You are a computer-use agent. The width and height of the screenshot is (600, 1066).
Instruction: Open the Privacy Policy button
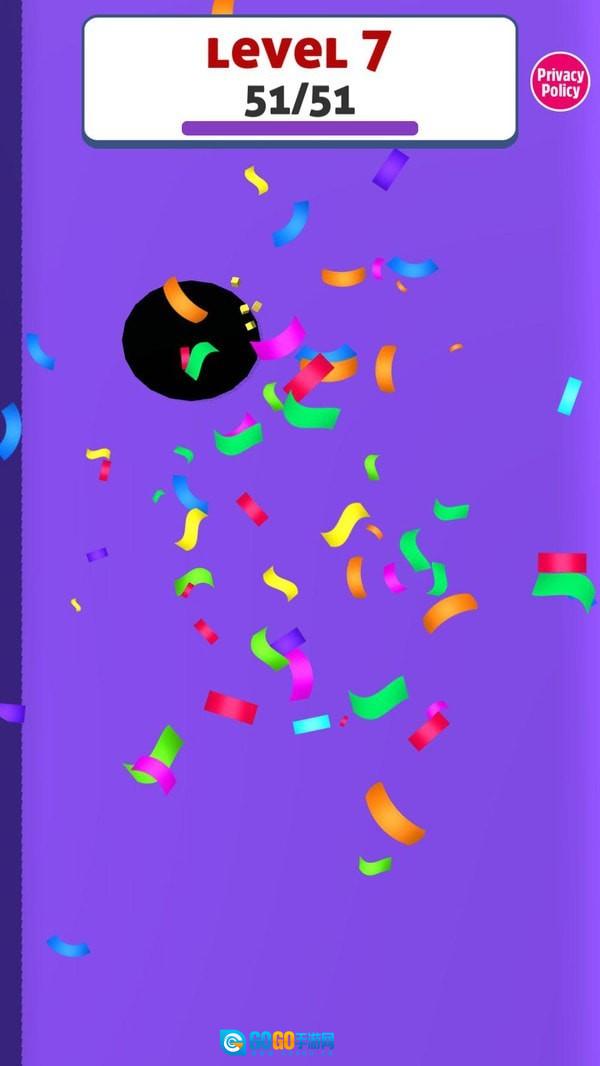pyautogui.click(x=561, y=82)
